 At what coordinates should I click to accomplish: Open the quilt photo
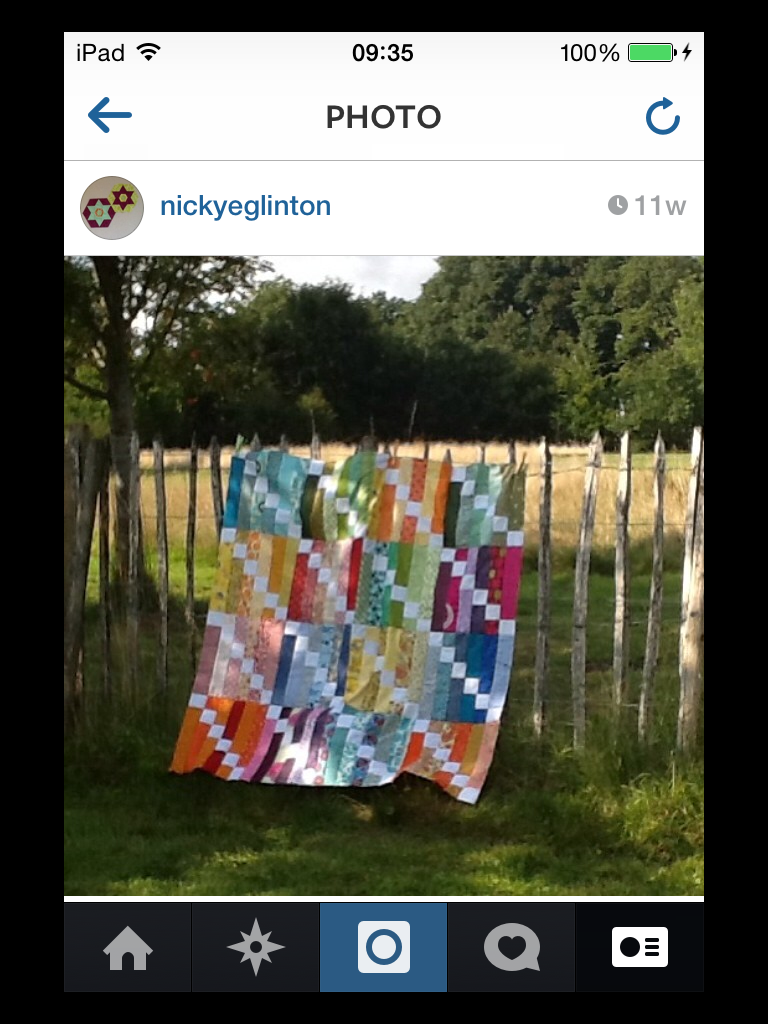[x=384, y=575]
